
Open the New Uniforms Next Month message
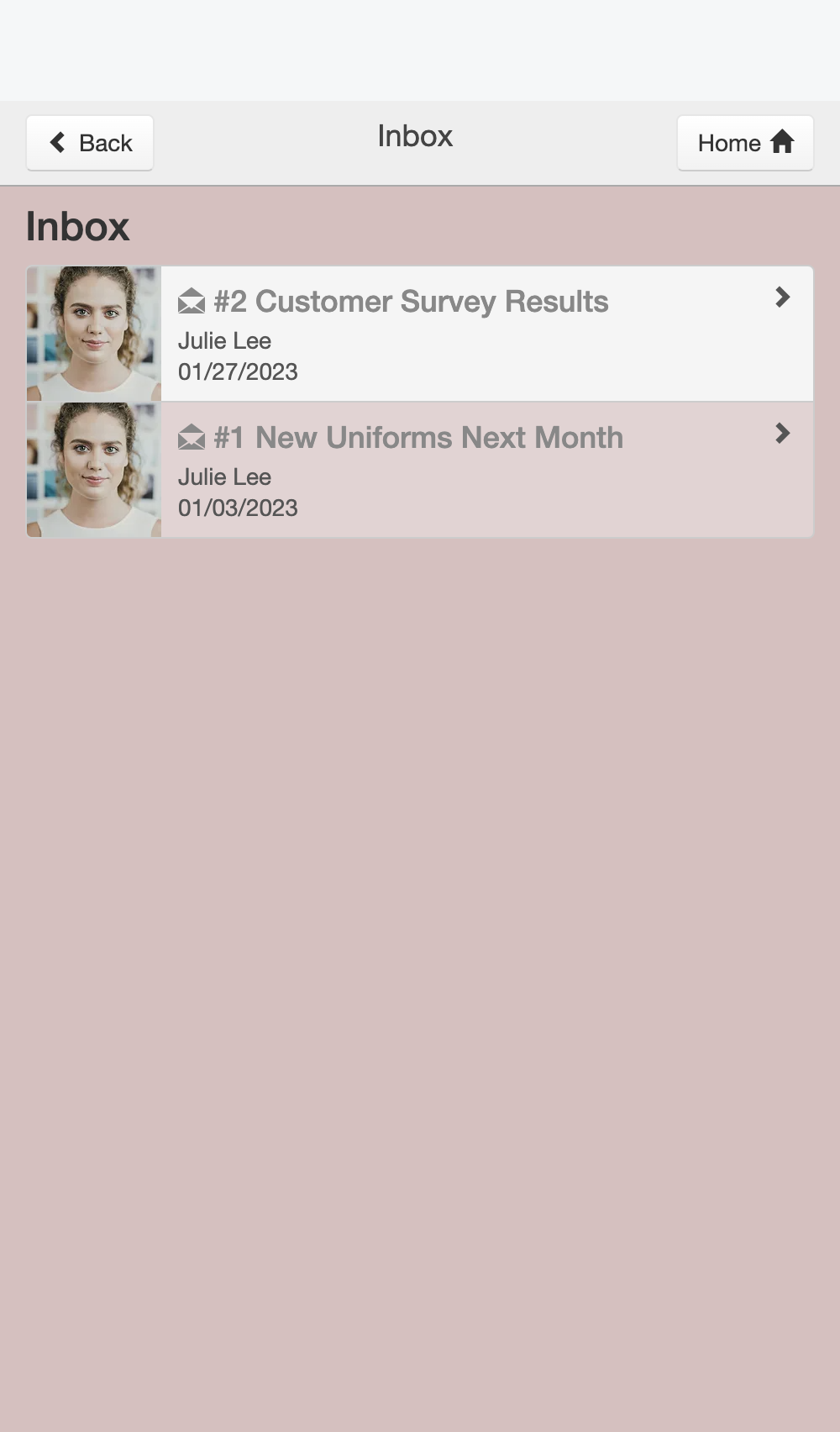click(x=420, y=470)
